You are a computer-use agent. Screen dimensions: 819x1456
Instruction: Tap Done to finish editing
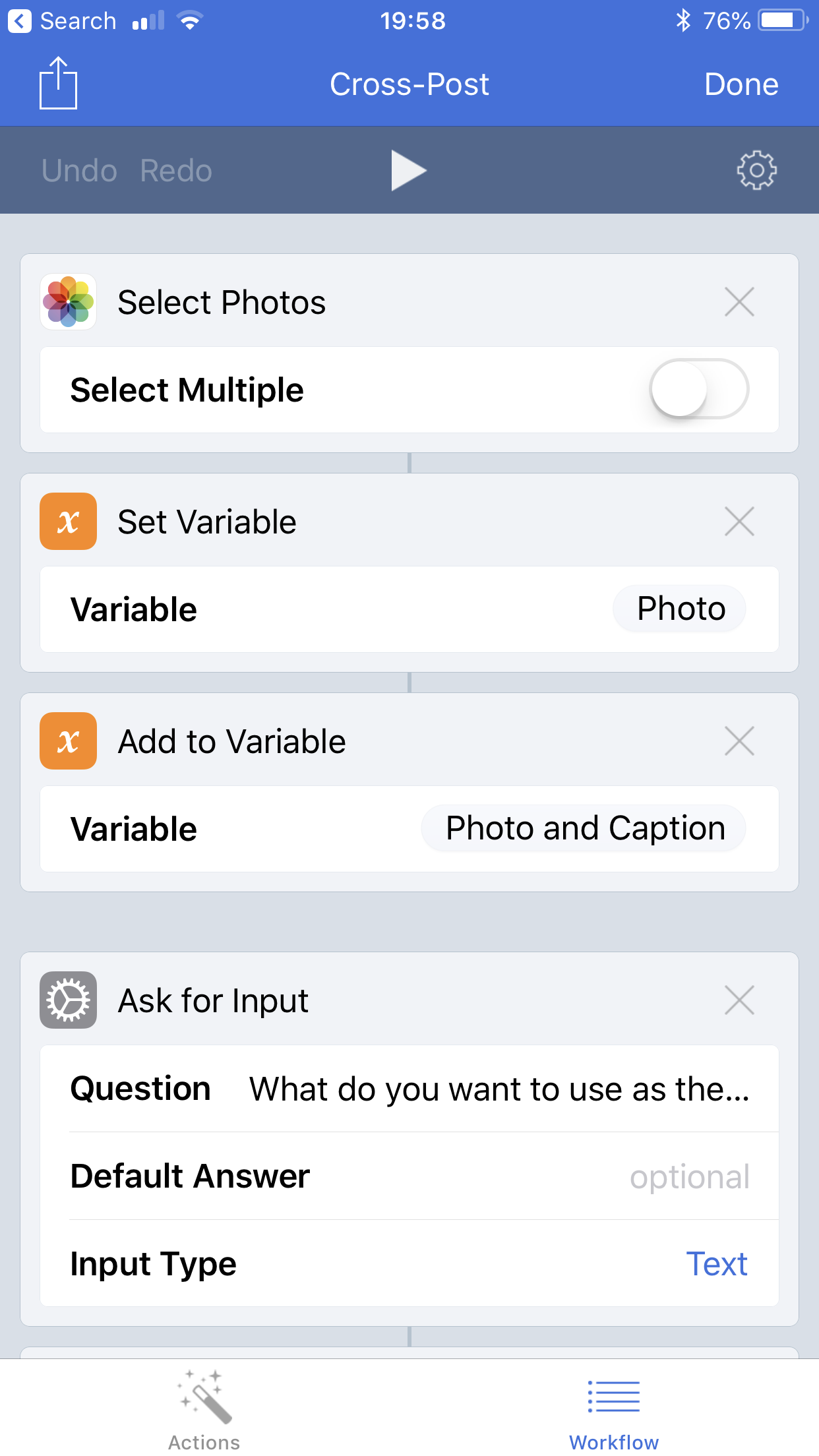coord(741,84)
